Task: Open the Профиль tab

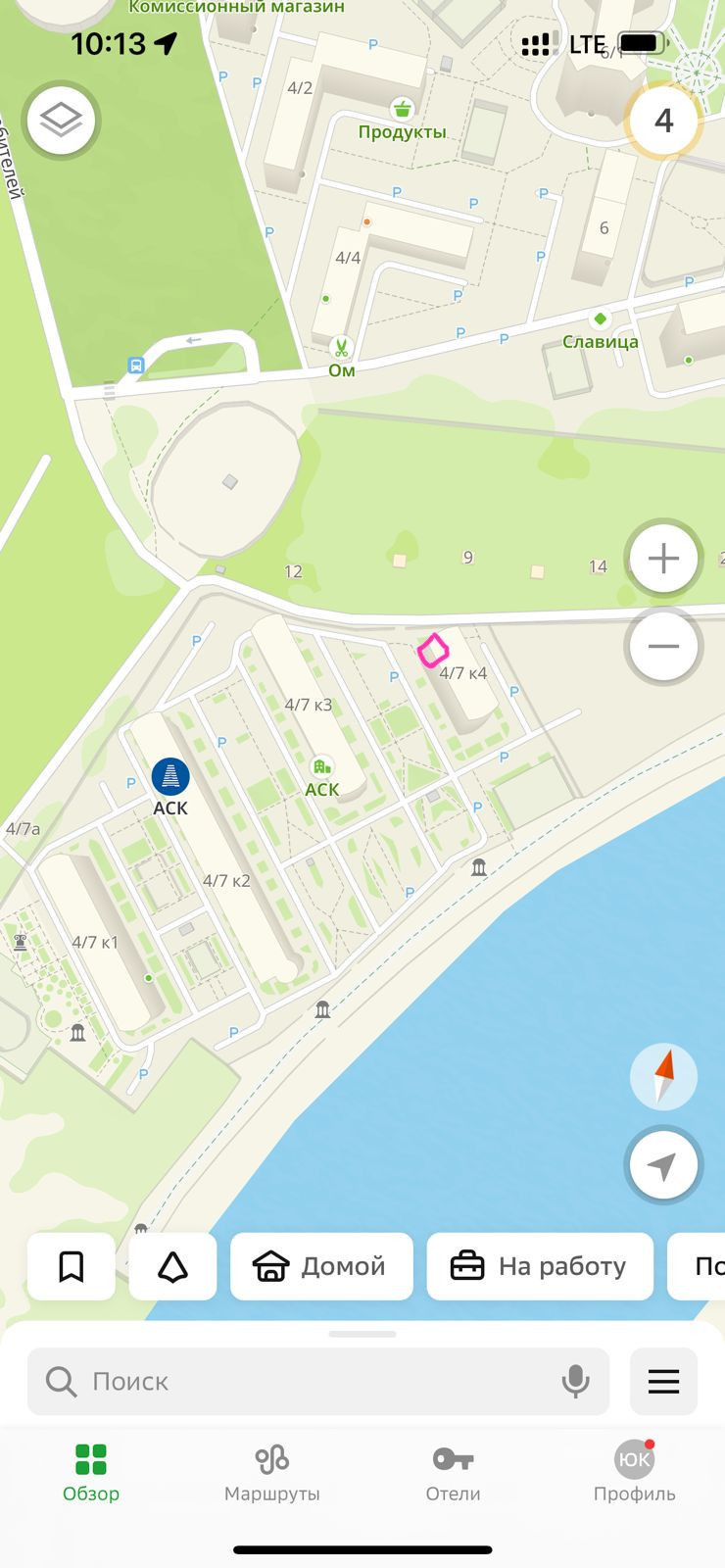Action: (x=634, y=1473)
